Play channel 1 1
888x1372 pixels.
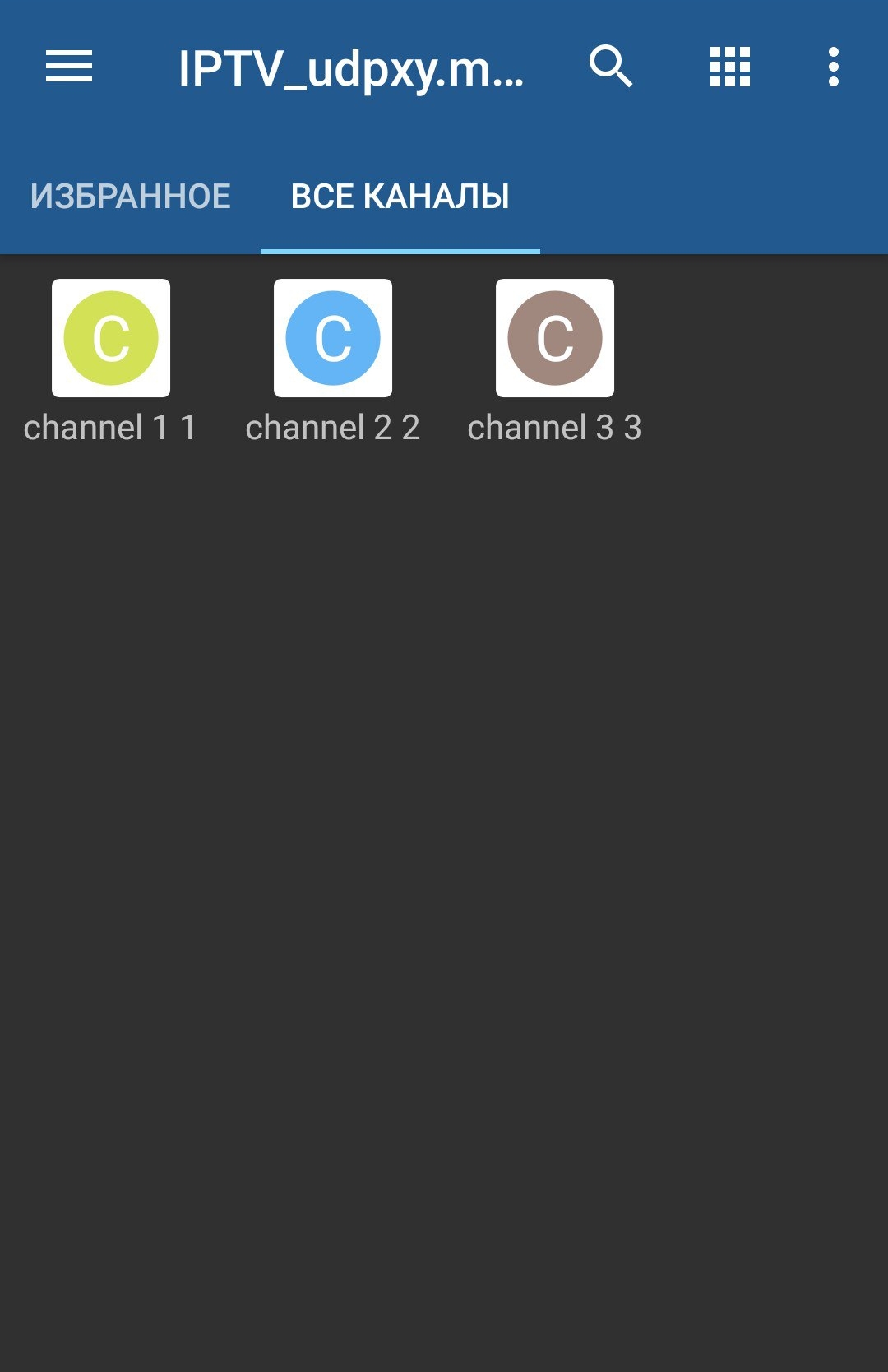click(111, 339)
